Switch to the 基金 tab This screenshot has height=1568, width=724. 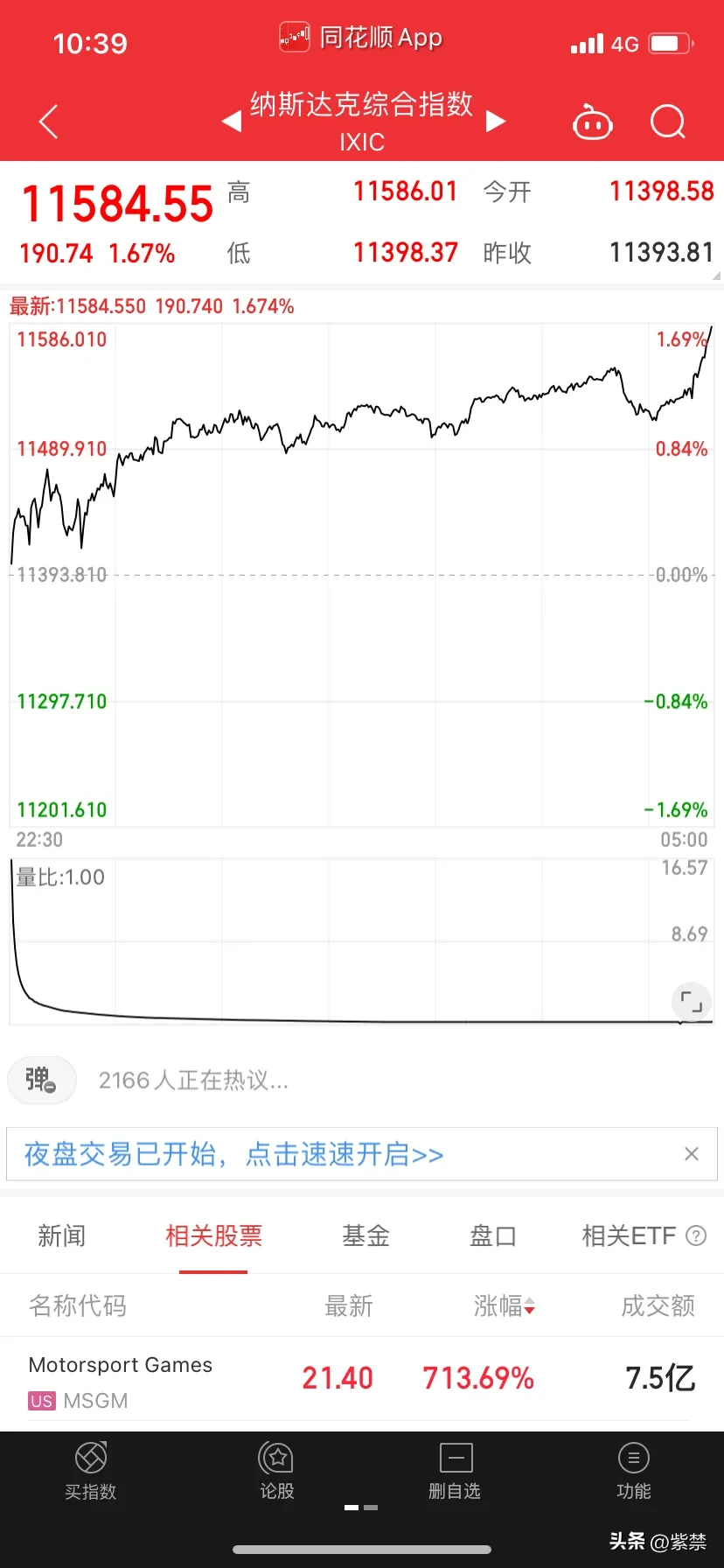[x=365, y=1235]
